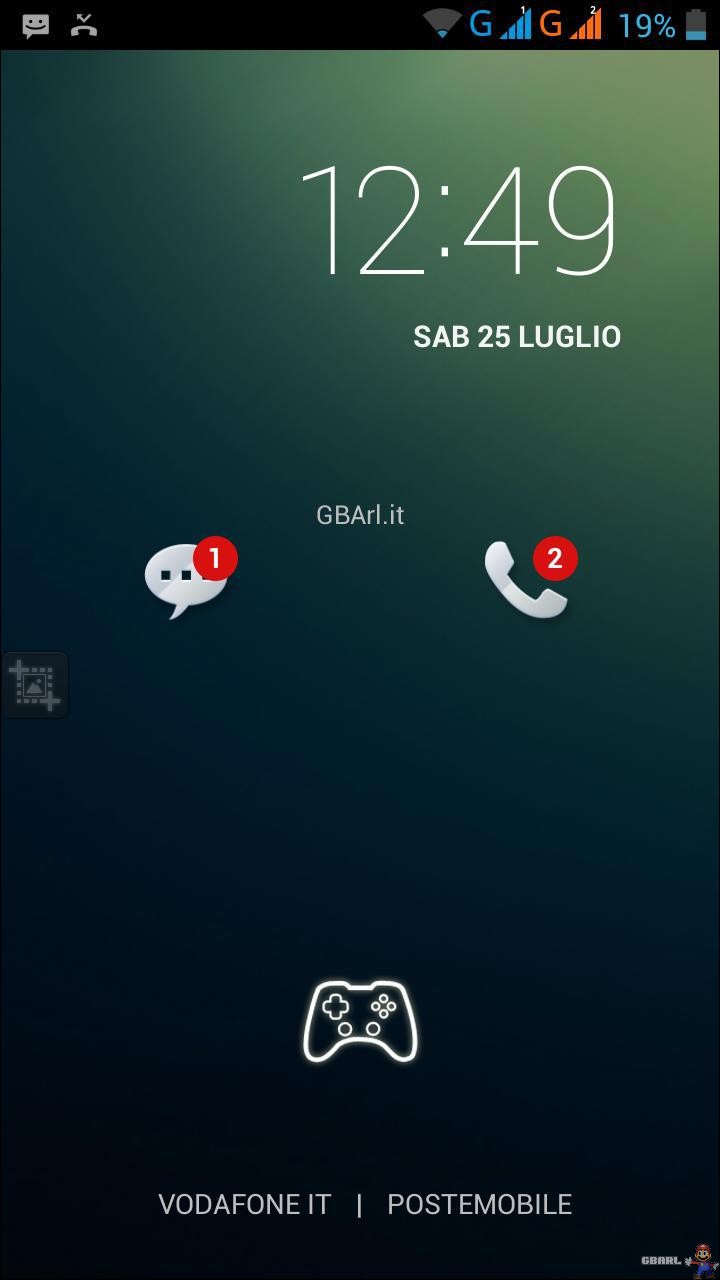720x1280 pixels.
Task: Open the messages icon with one unread
Action: click(x=190, y=579)
